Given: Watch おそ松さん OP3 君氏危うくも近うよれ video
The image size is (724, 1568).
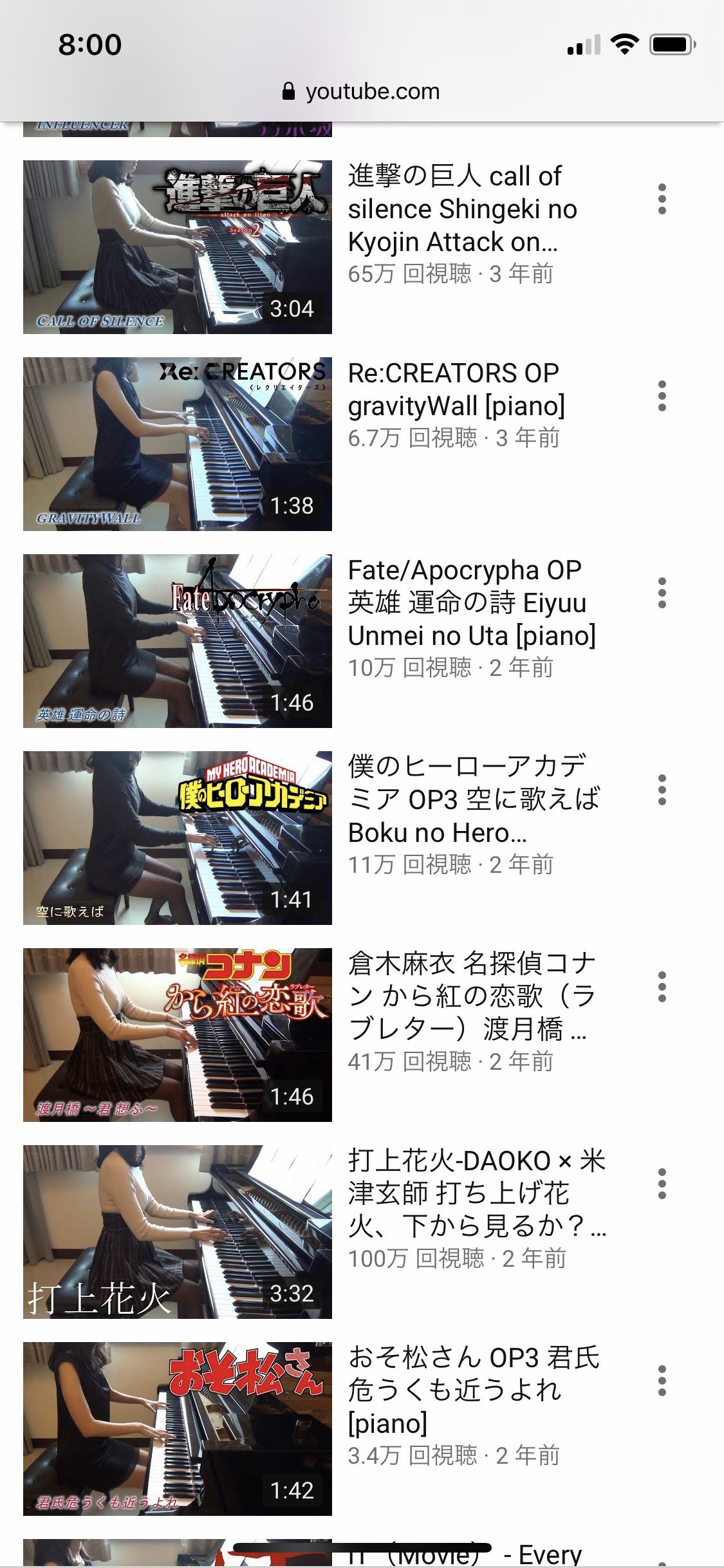Looking at the screenshot, I should click(x=178, y=1429).
